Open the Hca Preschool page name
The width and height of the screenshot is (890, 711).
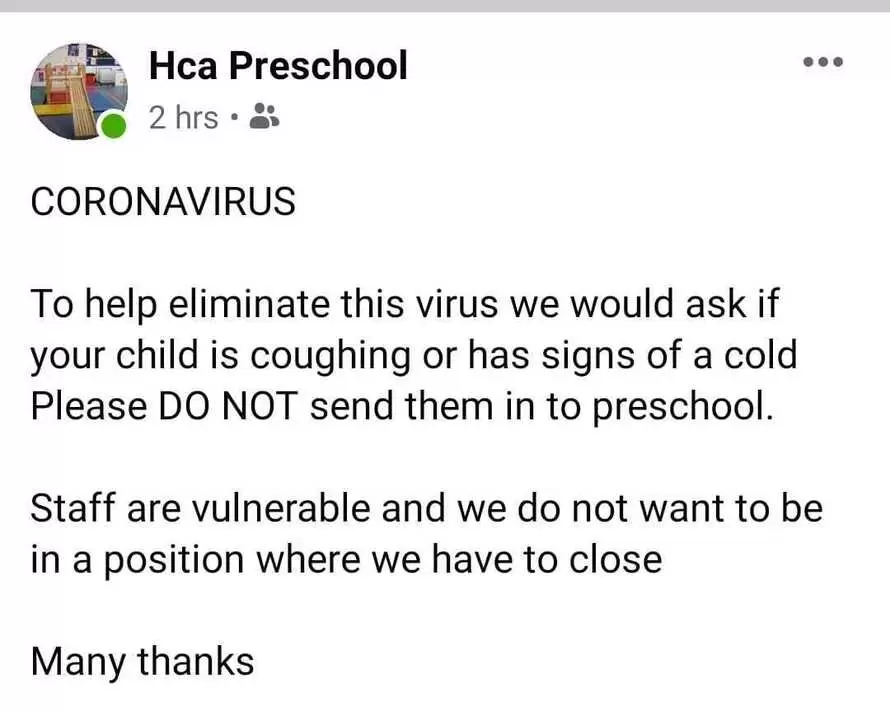point(278,66)
